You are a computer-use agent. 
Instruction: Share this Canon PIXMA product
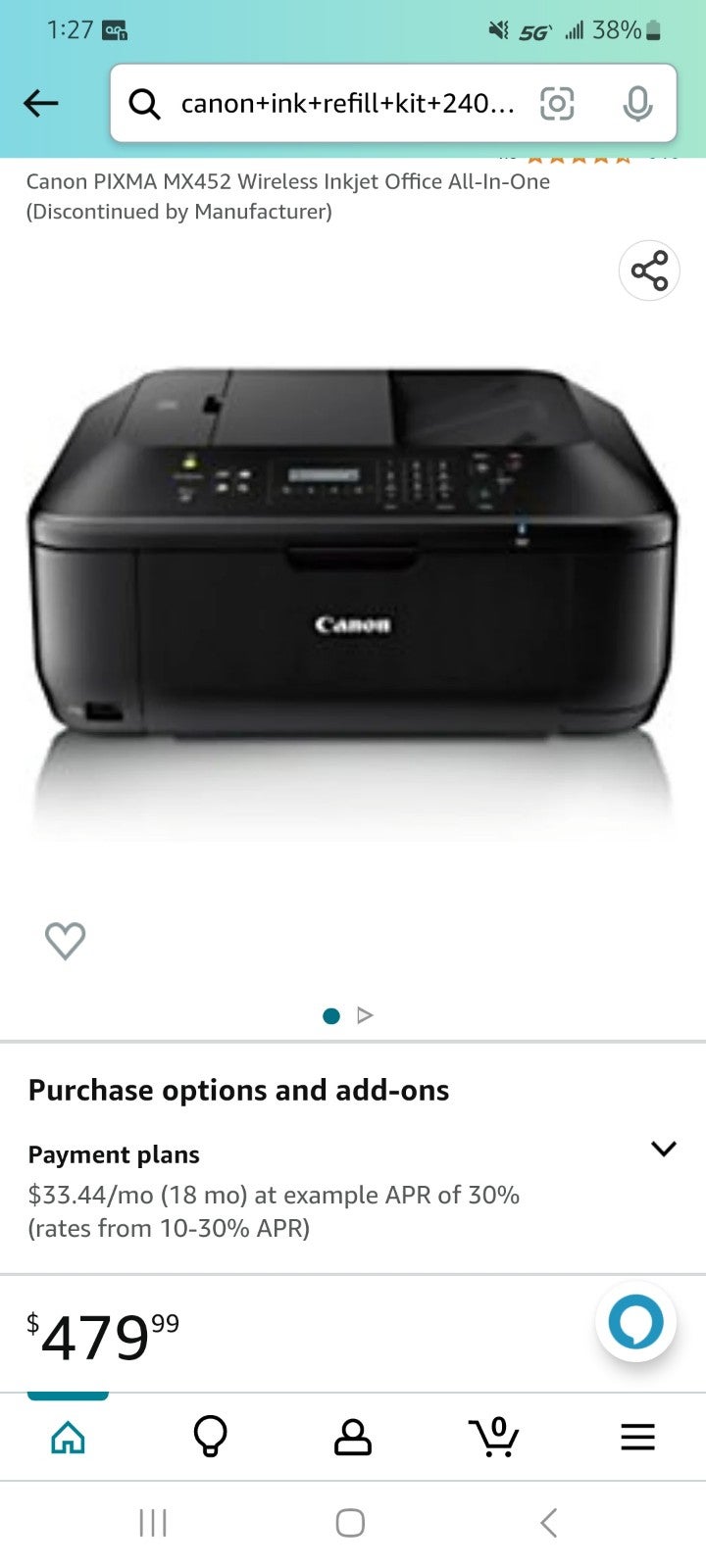(x=649, y=270)
